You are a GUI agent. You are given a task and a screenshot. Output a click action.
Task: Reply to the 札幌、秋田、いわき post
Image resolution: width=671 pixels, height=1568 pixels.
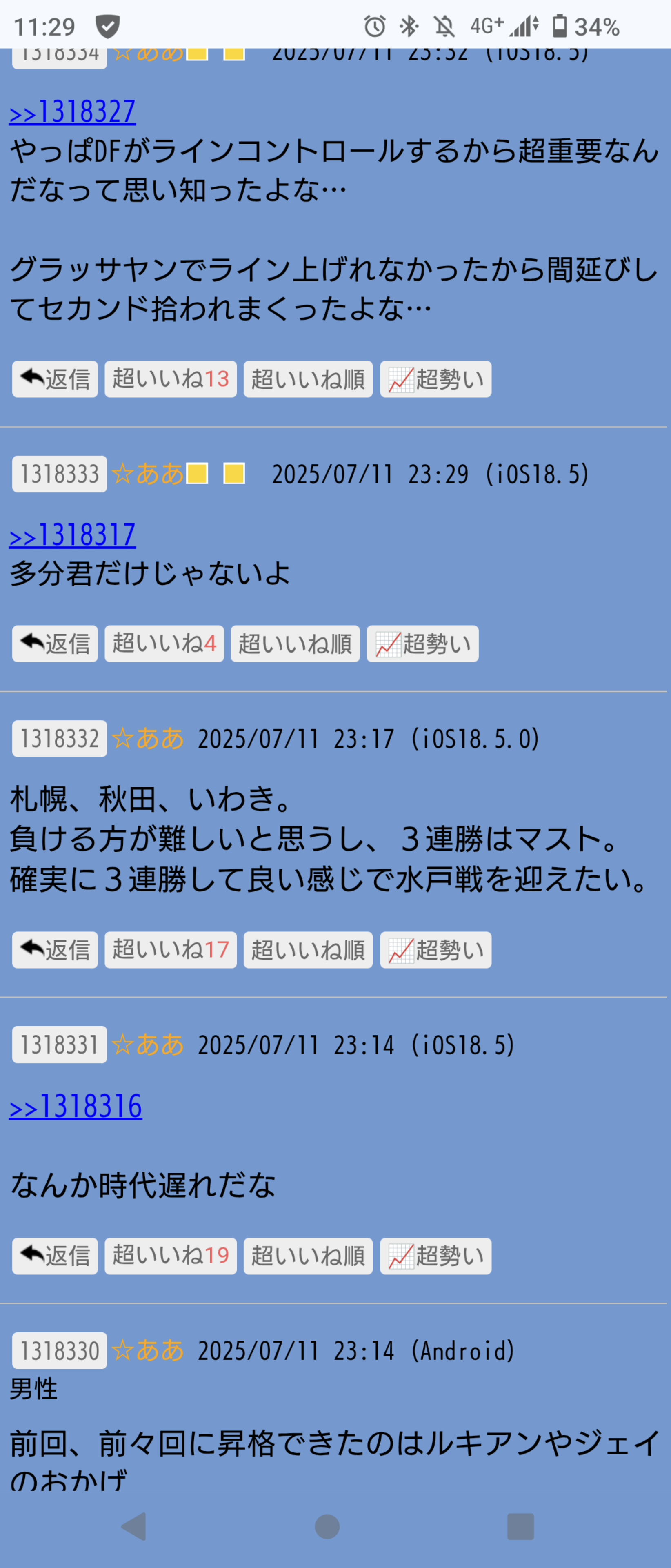click(x=55, y=949)
